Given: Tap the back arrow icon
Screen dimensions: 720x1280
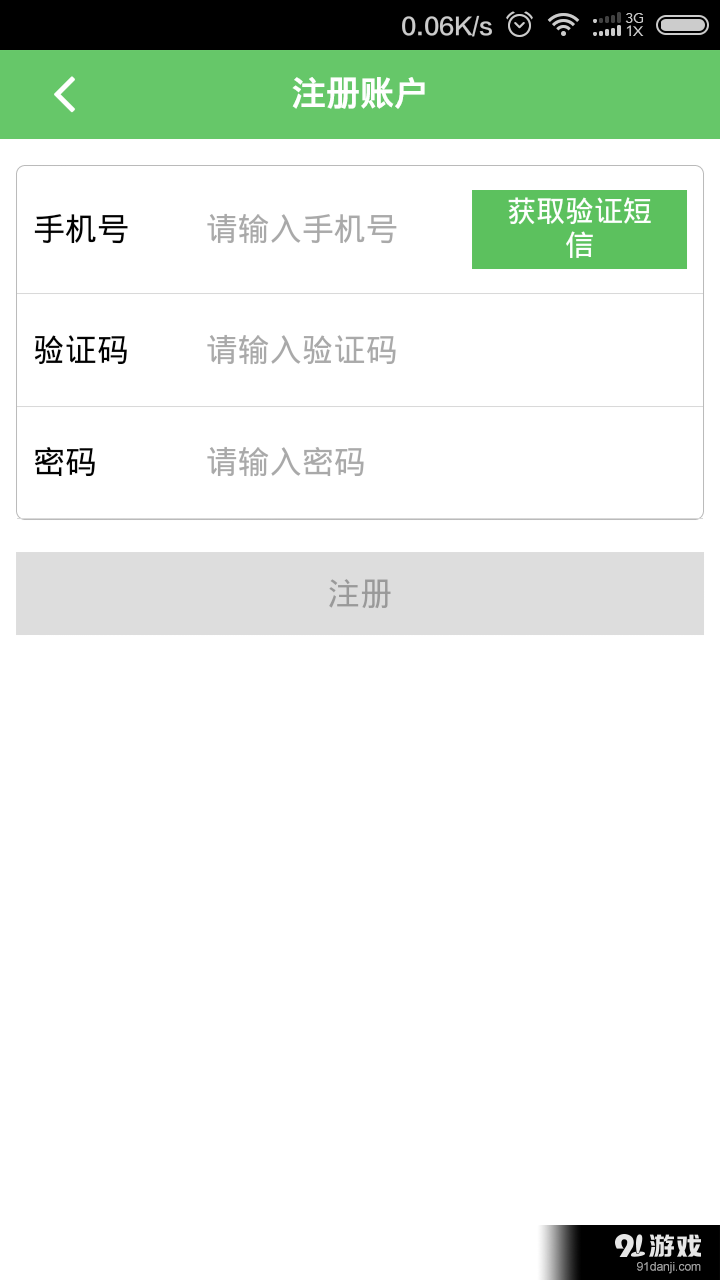Looking at the screenshot, I should tap(63, 94).
